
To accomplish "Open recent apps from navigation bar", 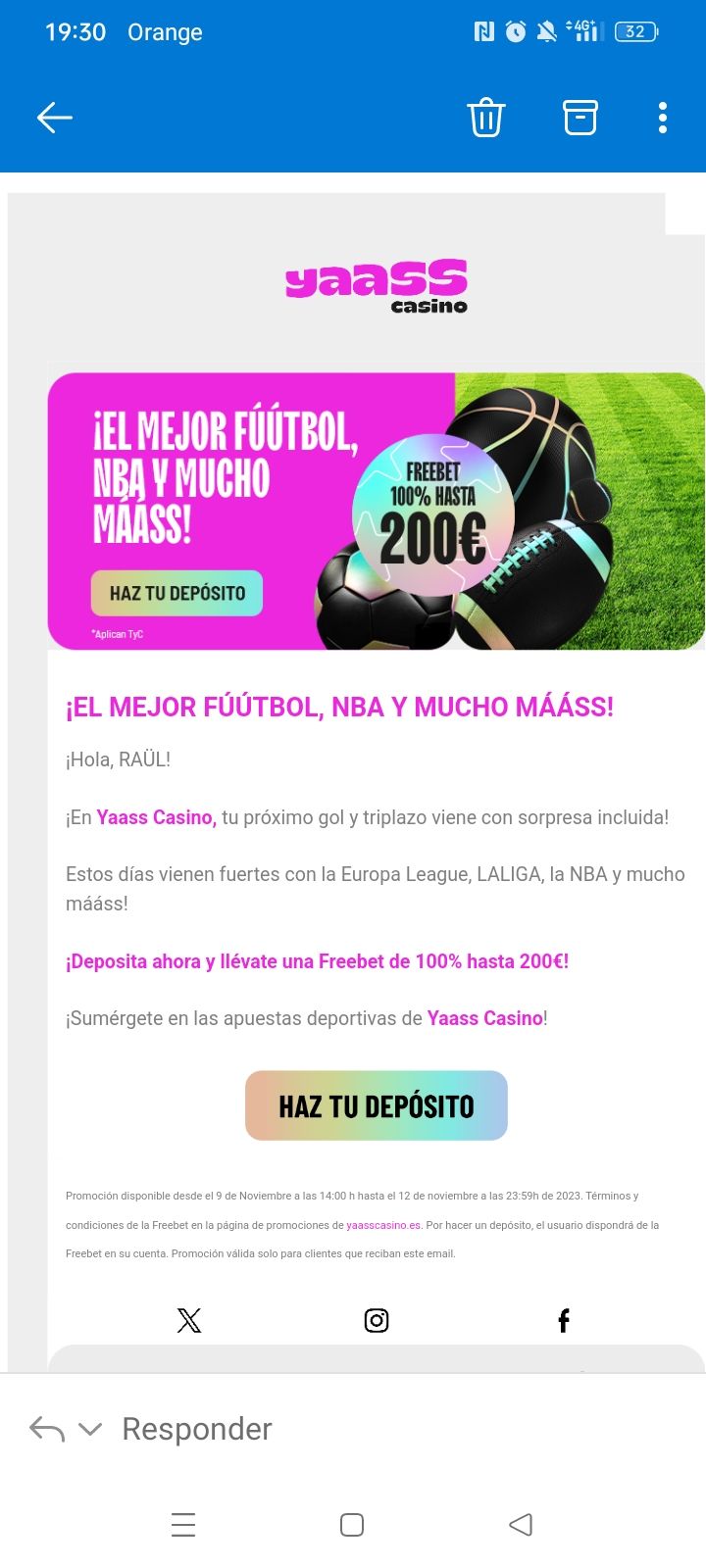I will click(183, 1525).
